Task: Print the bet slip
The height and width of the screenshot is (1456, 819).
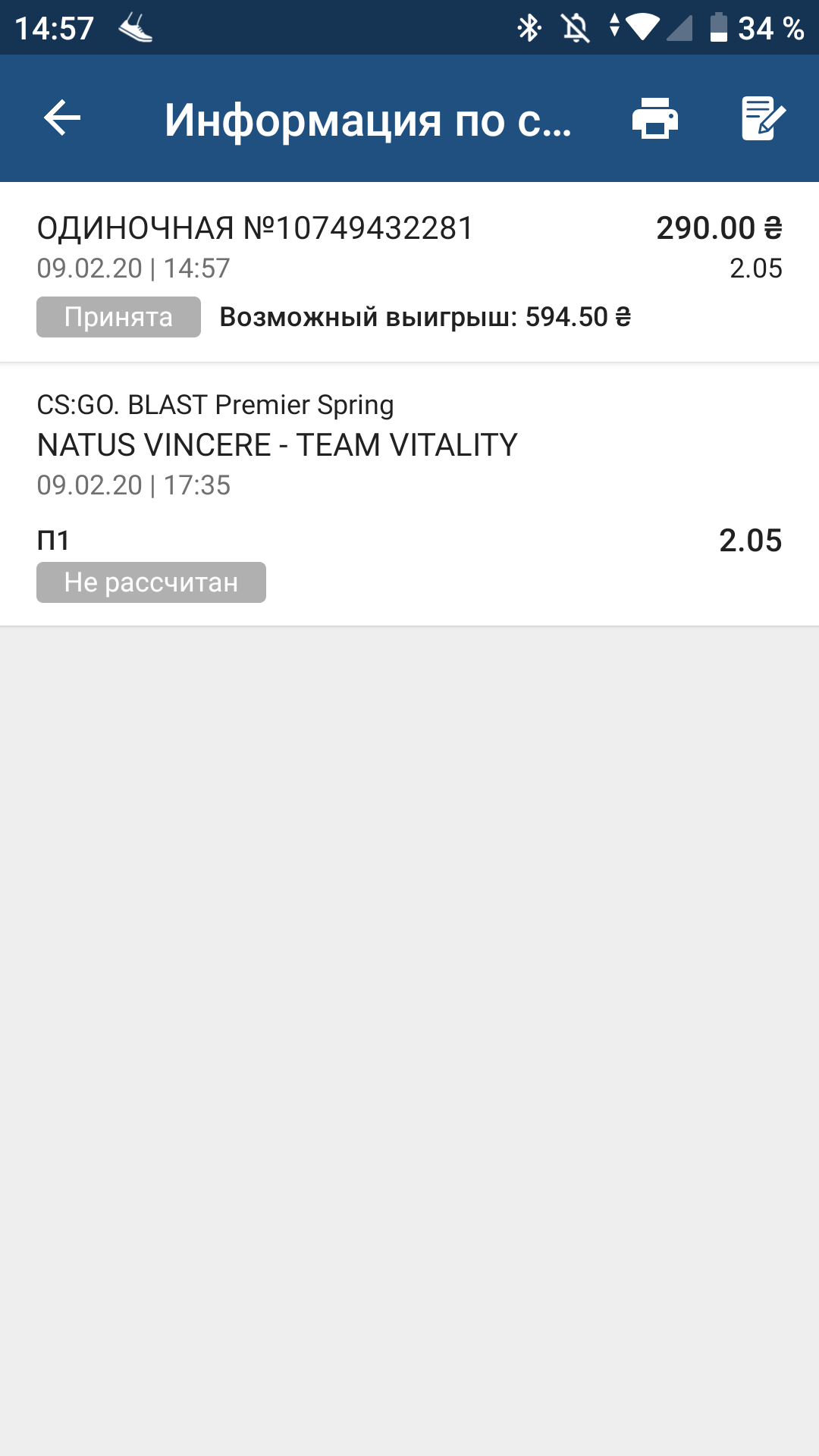Action: tap(655, 118)
